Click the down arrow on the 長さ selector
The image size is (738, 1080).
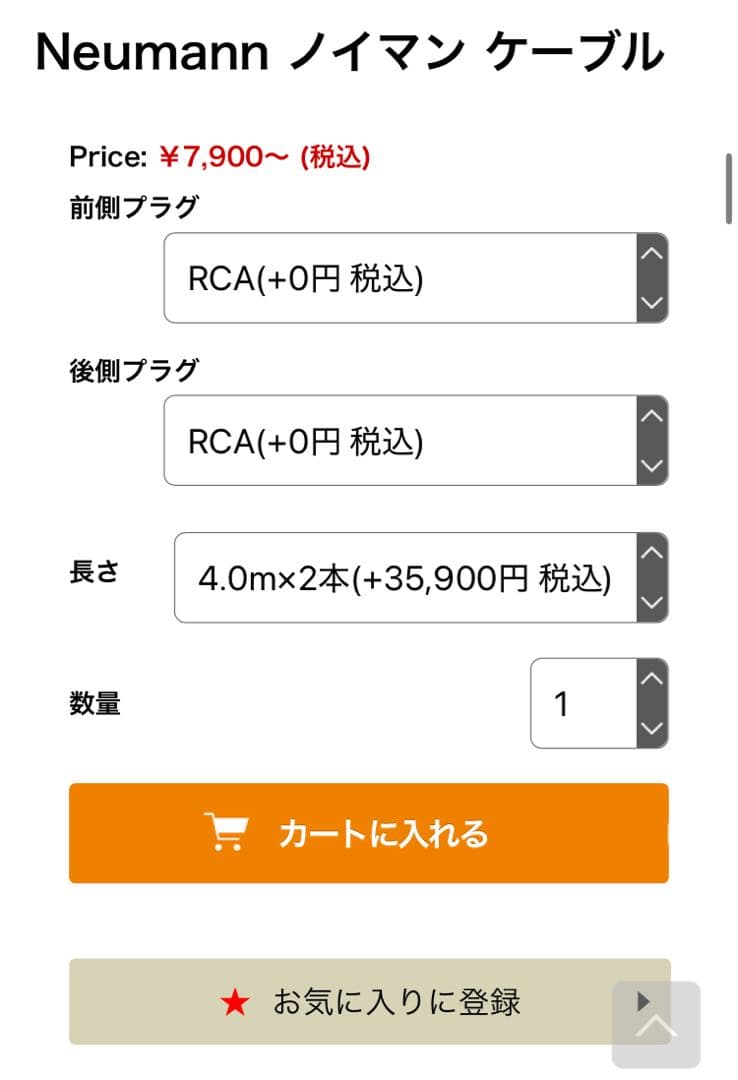(x=651, y=603)
